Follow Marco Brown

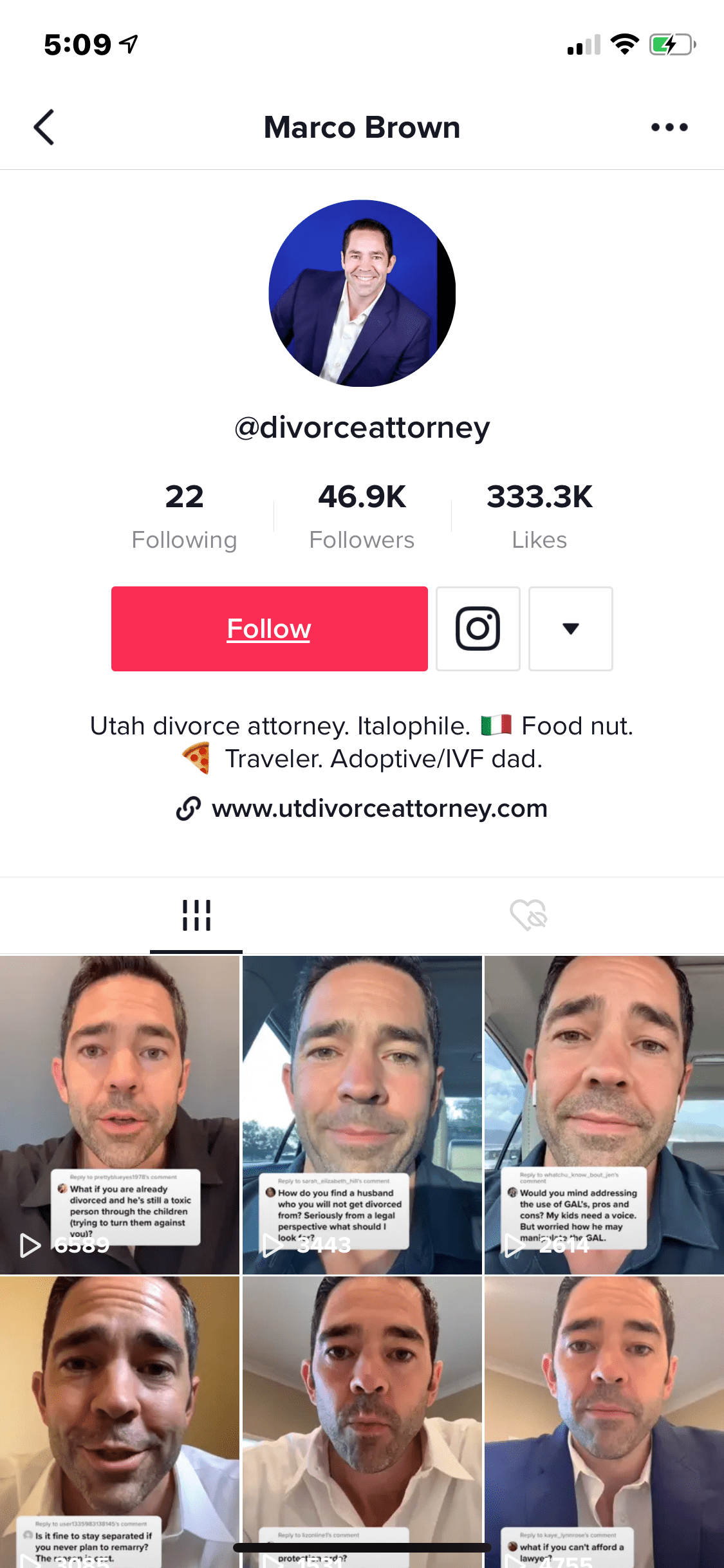pyautogui.click(x=269, y=628)
